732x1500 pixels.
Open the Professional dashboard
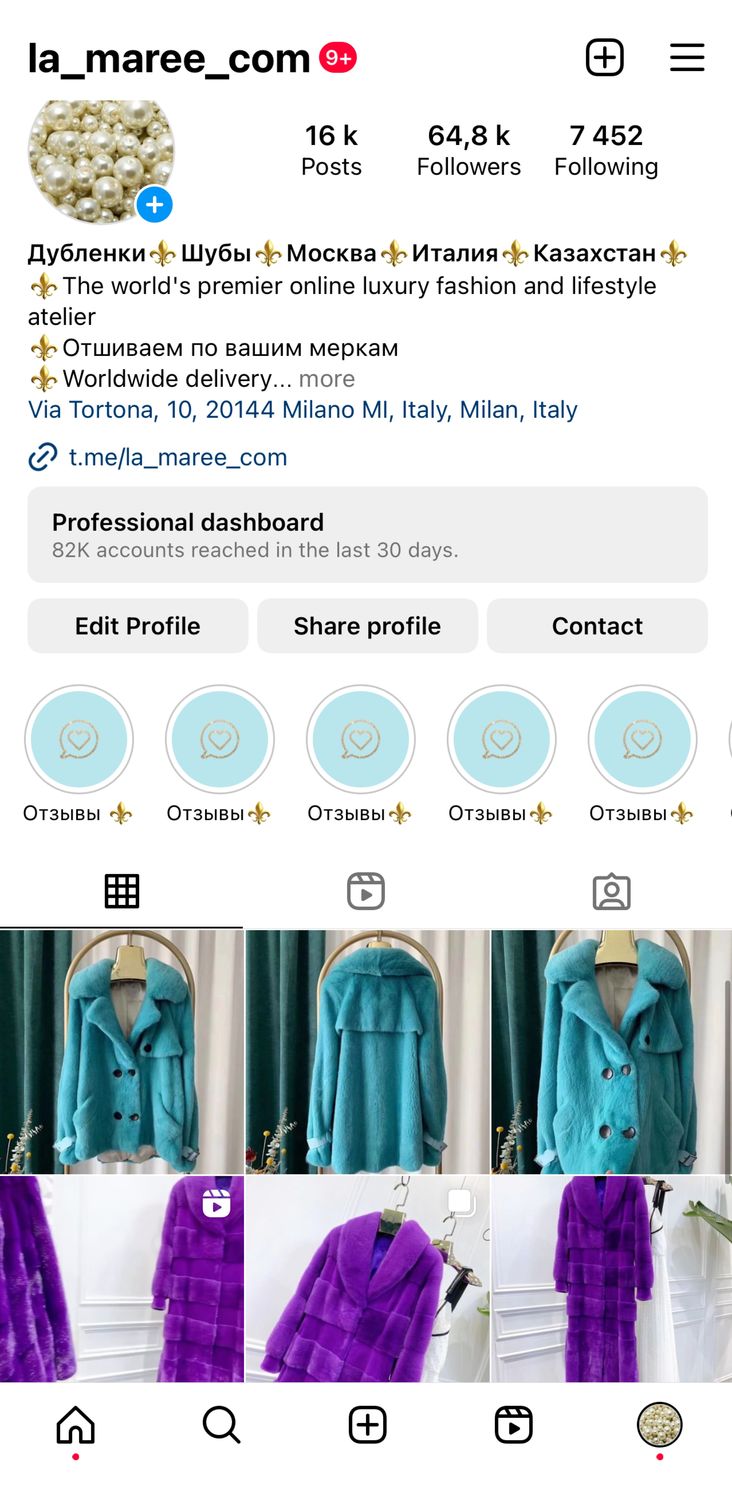click(367, 535)
